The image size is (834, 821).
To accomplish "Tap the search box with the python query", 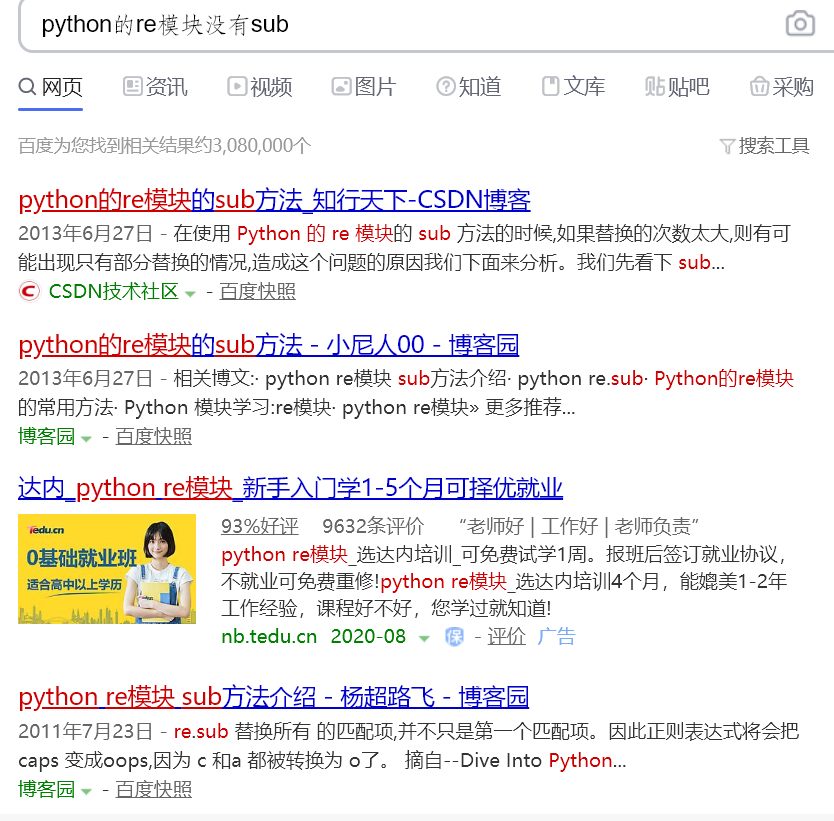I will coord(400,24).
